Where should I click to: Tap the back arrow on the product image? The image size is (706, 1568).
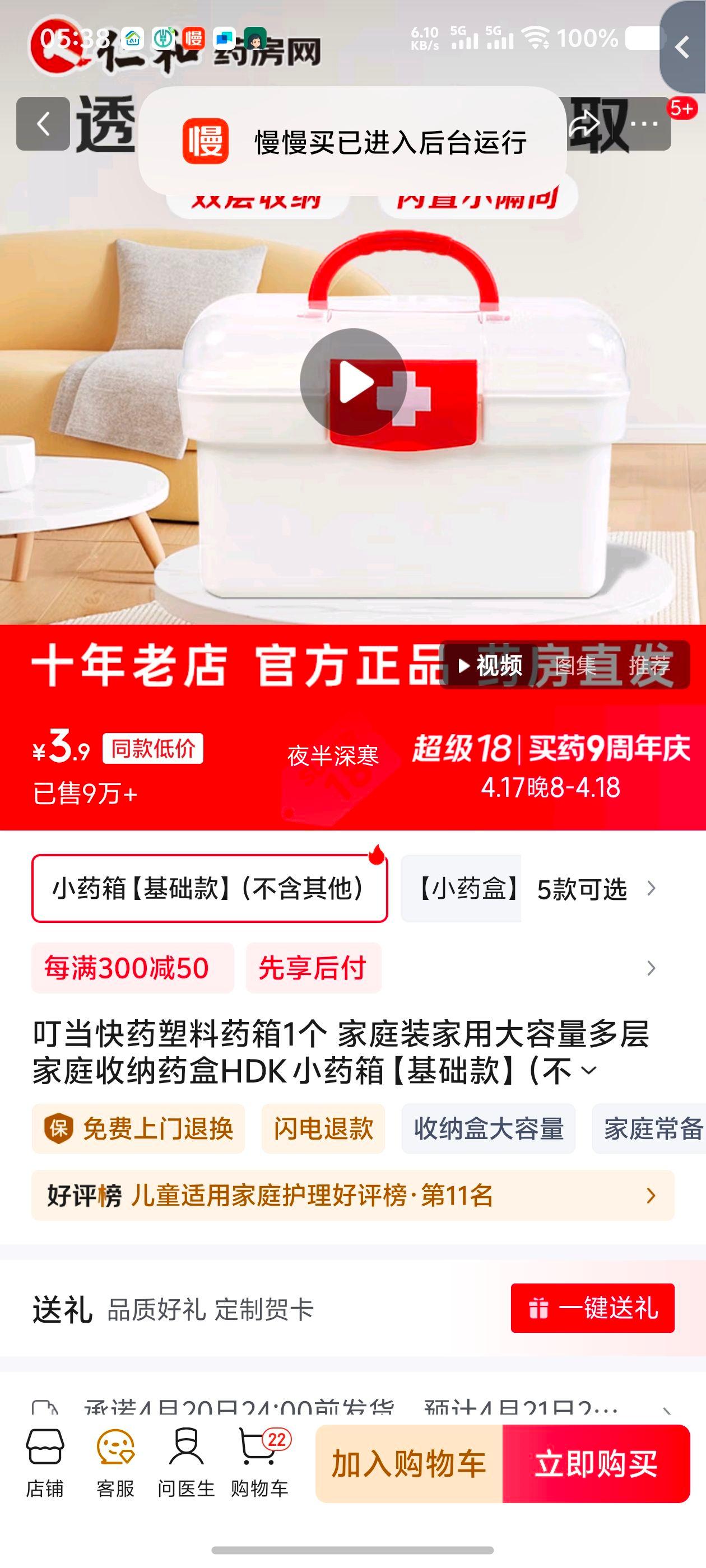43,123
